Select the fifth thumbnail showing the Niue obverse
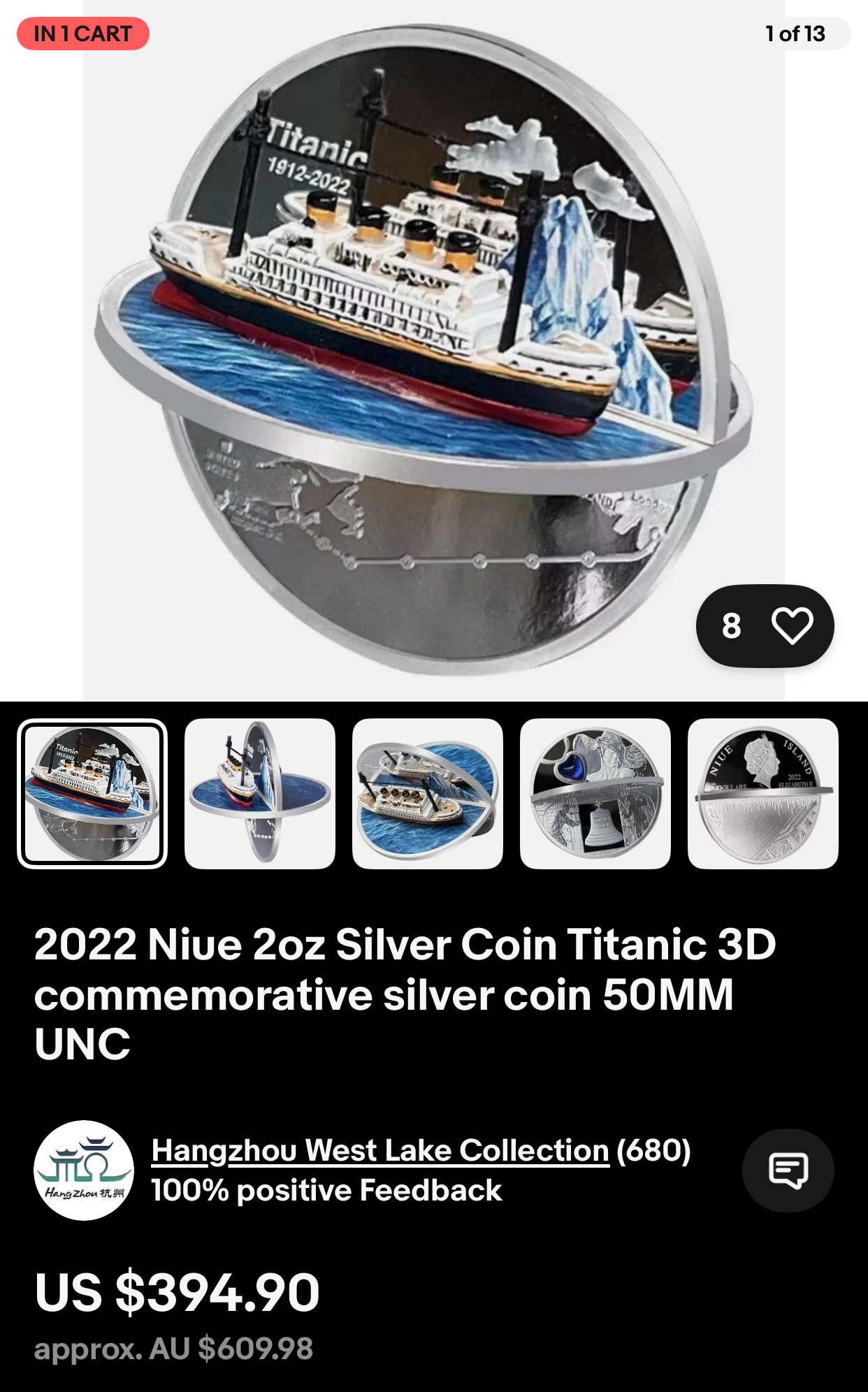868x1392 pixels. (763, 794)
